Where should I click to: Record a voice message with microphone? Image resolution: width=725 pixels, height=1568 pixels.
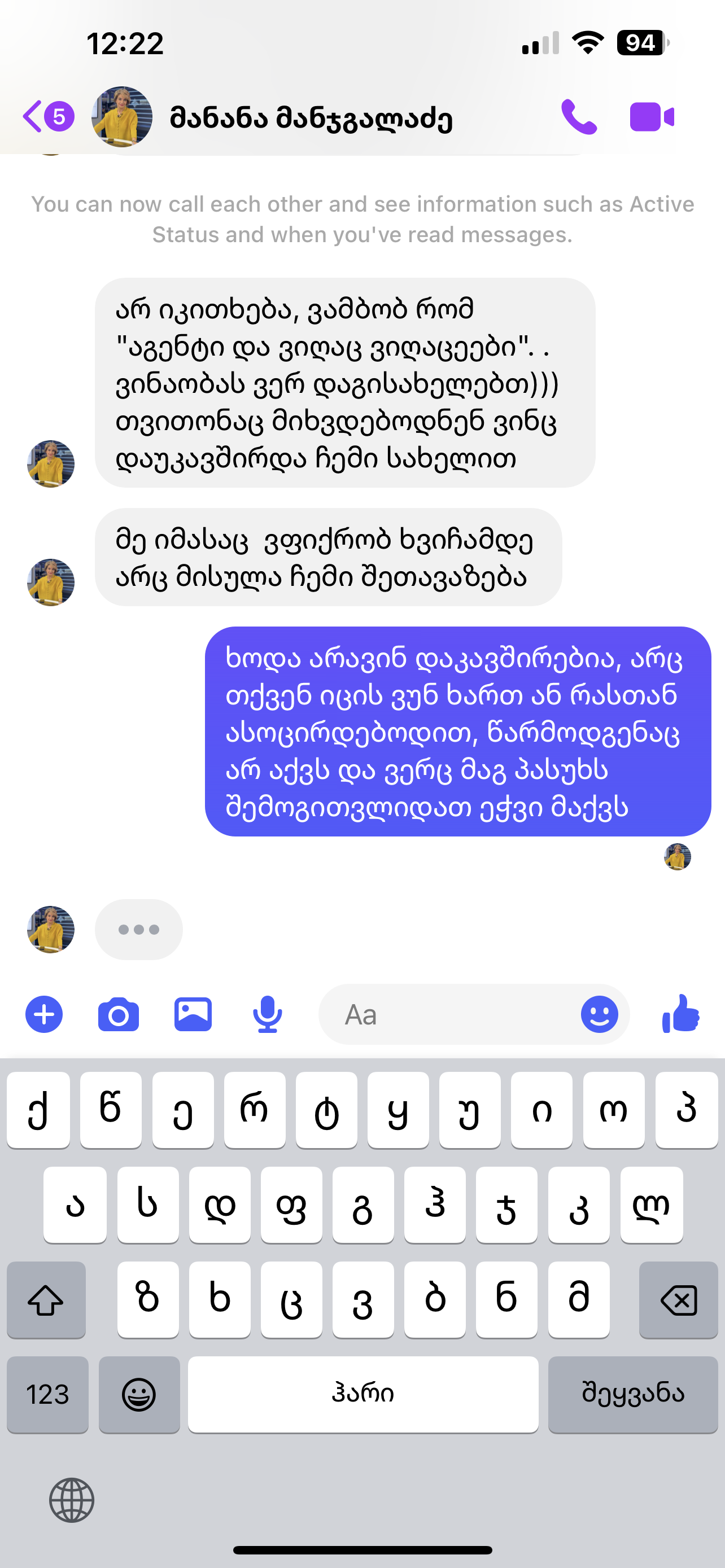click(x=267, y=1015)
